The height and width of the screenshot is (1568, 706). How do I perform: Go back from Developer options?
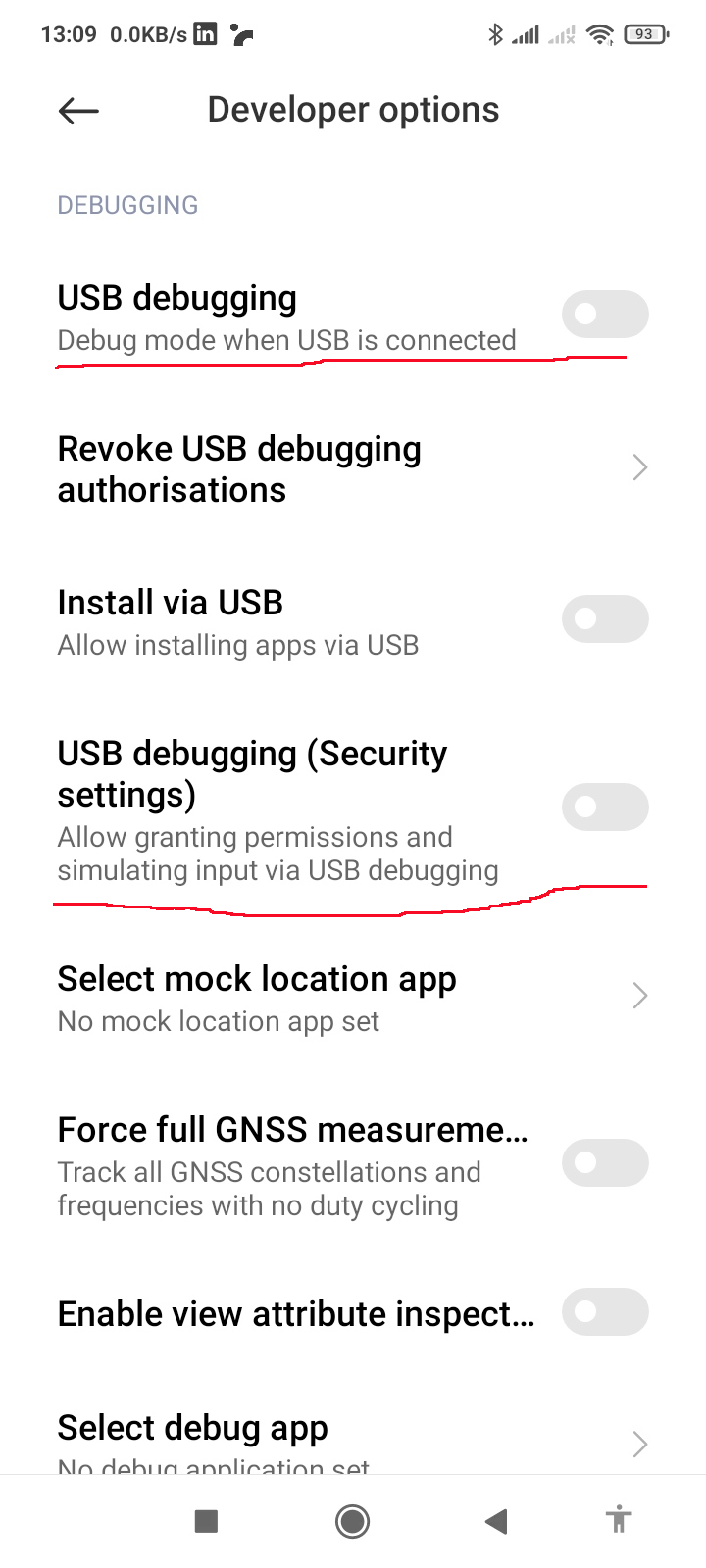[78, 111]
